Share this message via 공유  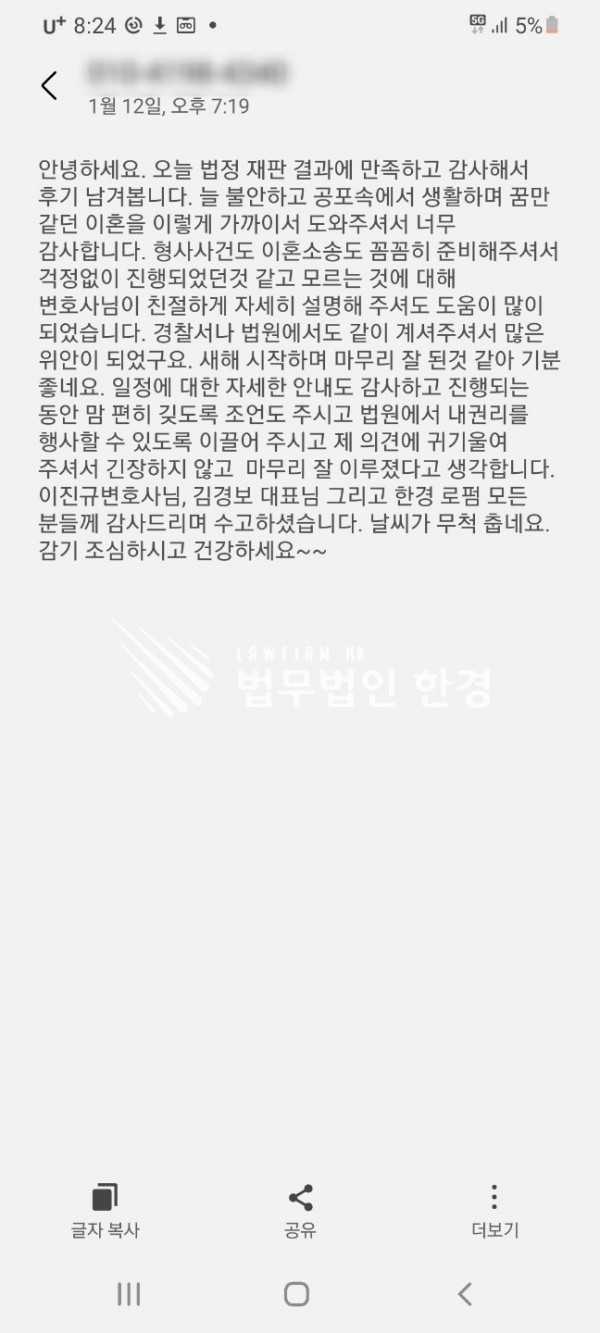coord(300,1211)
